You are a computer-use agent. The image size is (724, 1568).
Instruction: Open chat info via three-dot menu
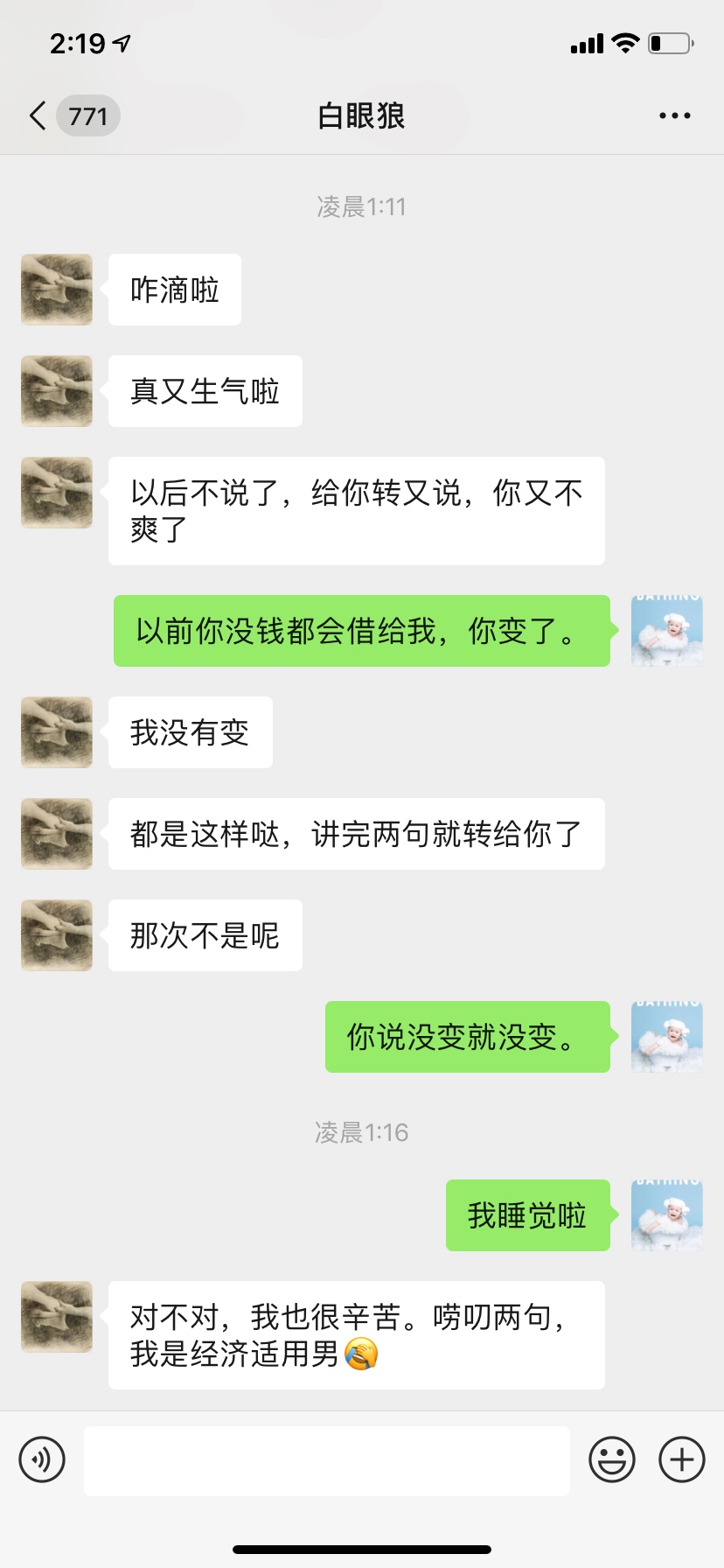674,115
